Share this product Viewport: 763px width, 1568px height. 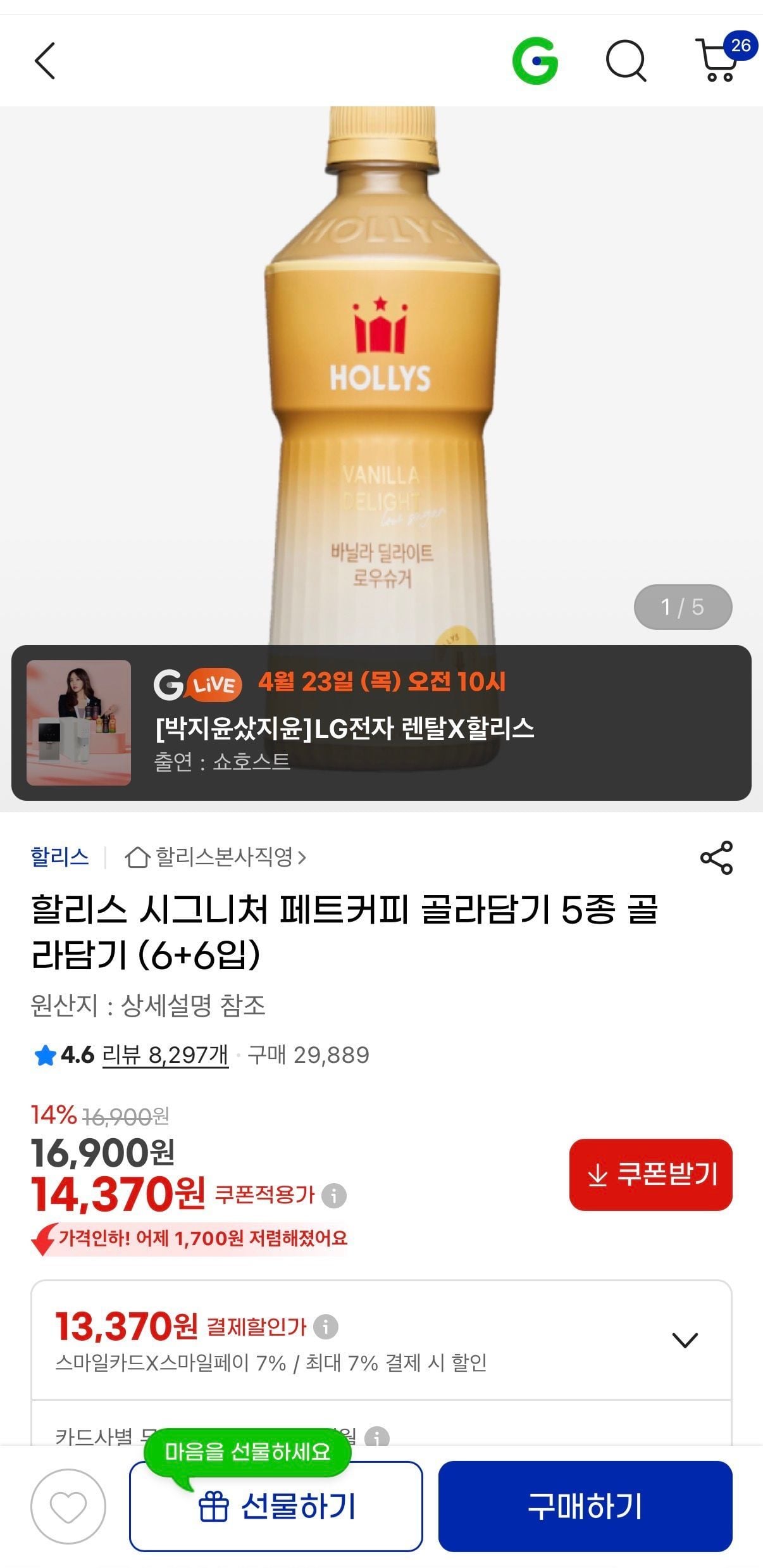(x=716, y=858)
